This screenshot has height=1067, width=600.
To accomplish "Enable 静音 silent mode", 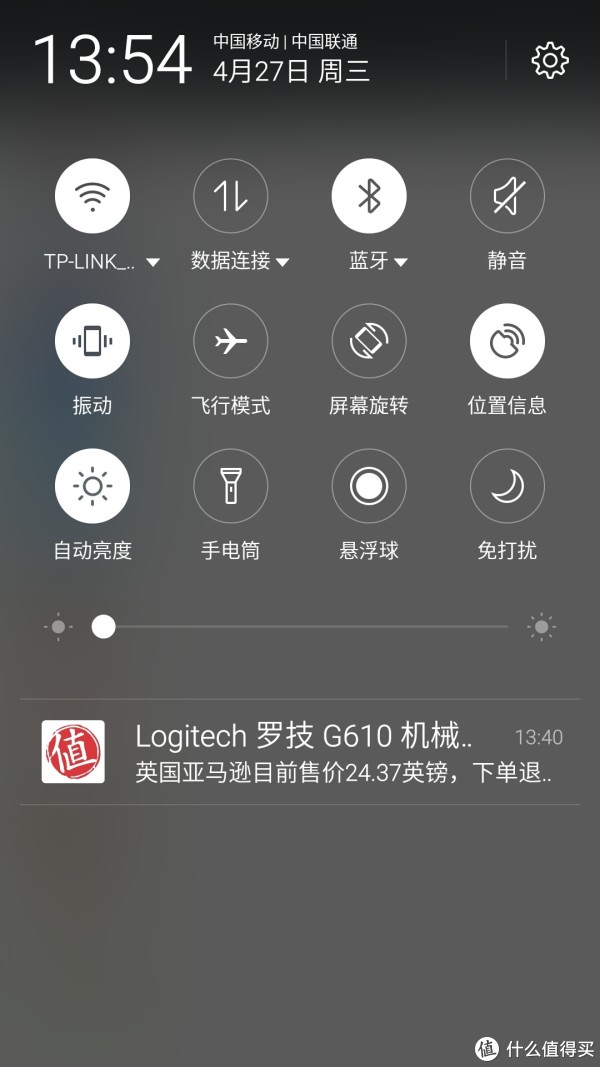I will (x=507, y=196).
